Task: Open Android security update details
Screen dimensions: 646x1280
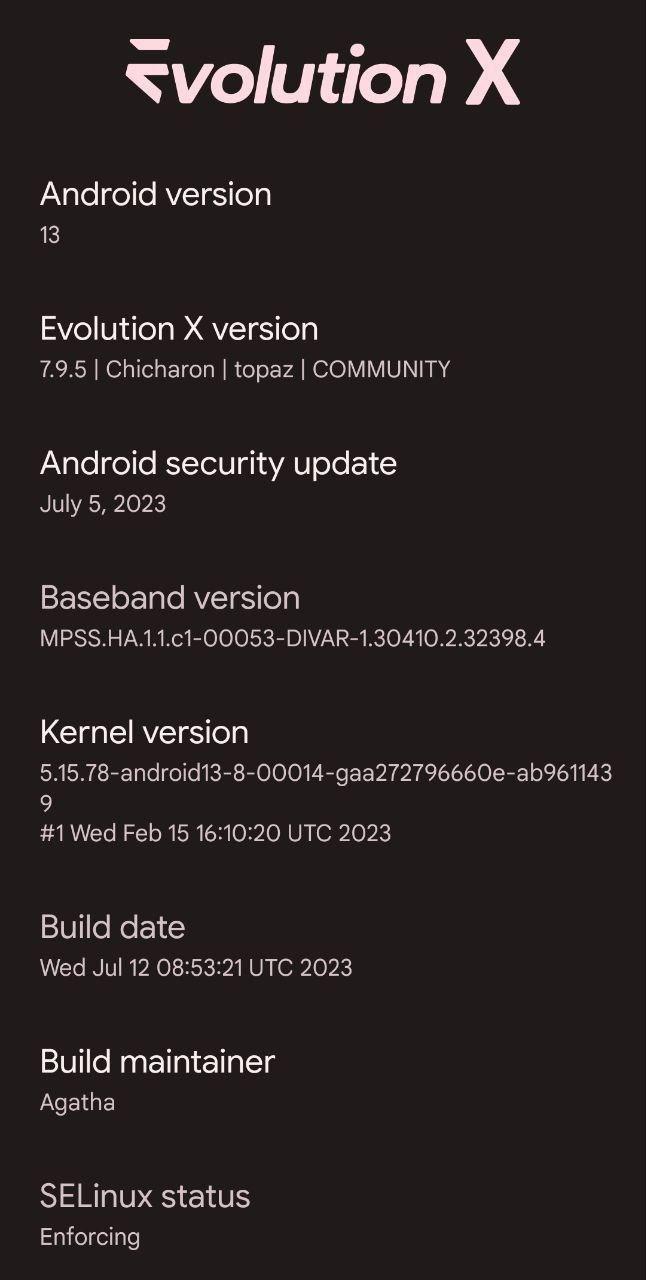Action: (x=323, y=482)
